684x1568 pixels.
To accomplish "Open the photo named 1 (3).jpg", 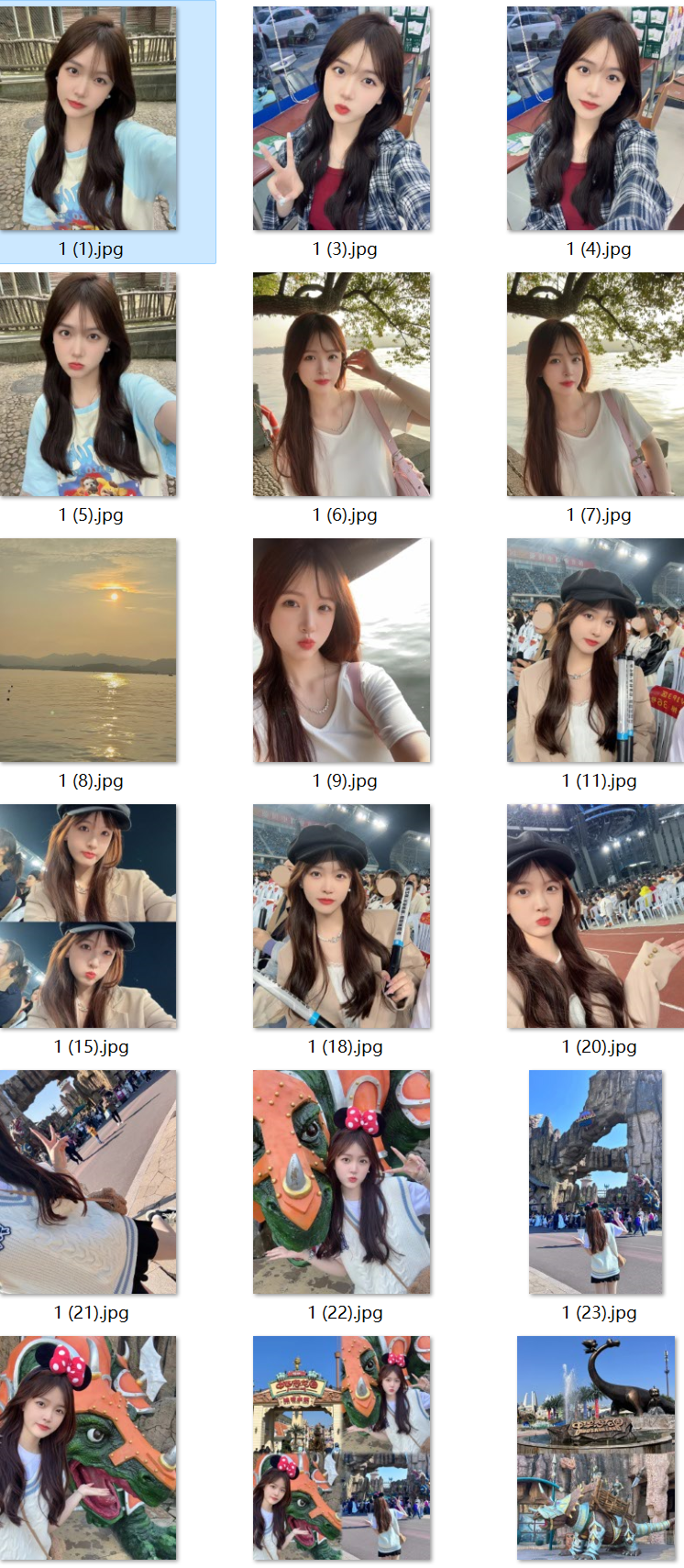I will (341, 119).
